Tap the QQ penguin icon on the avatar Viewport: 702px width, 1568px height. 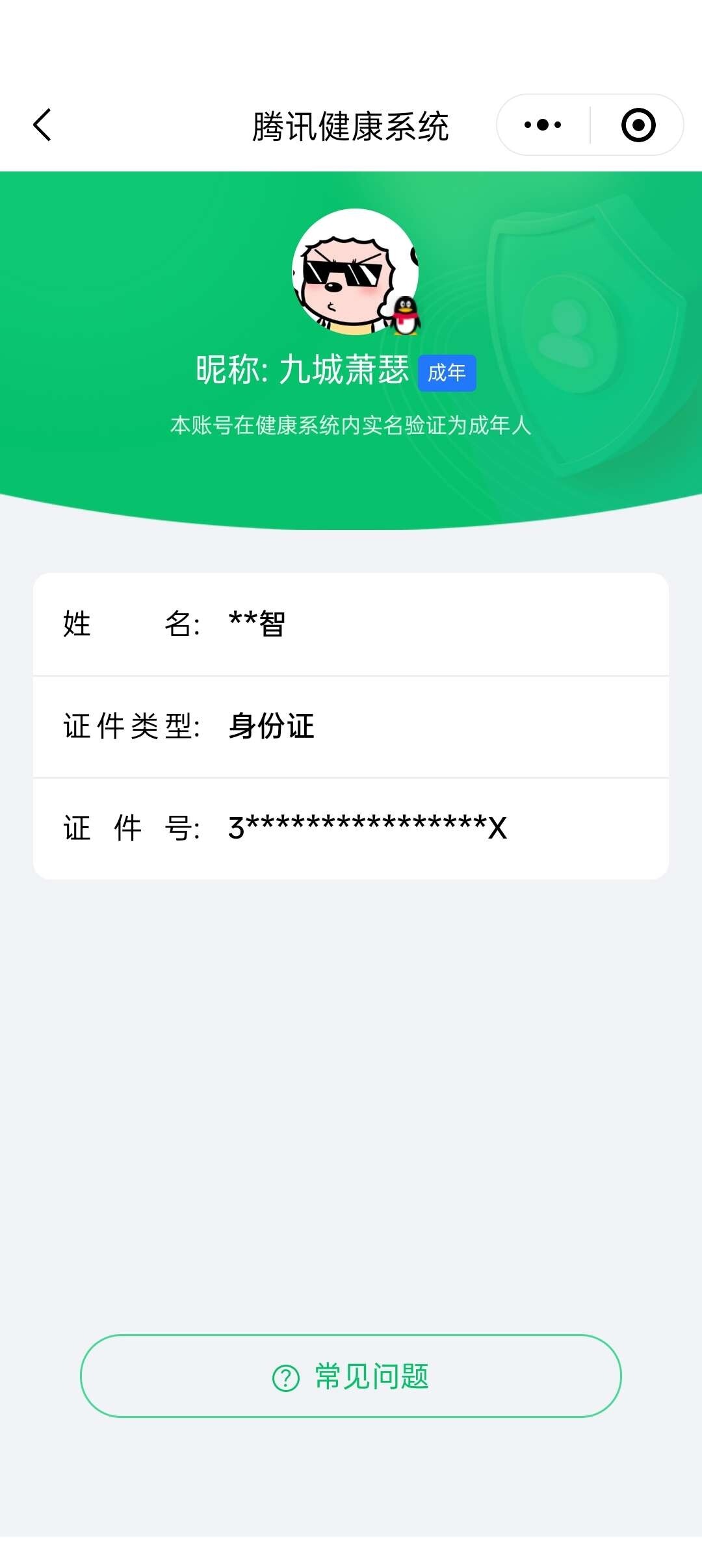tap(406, 316)
